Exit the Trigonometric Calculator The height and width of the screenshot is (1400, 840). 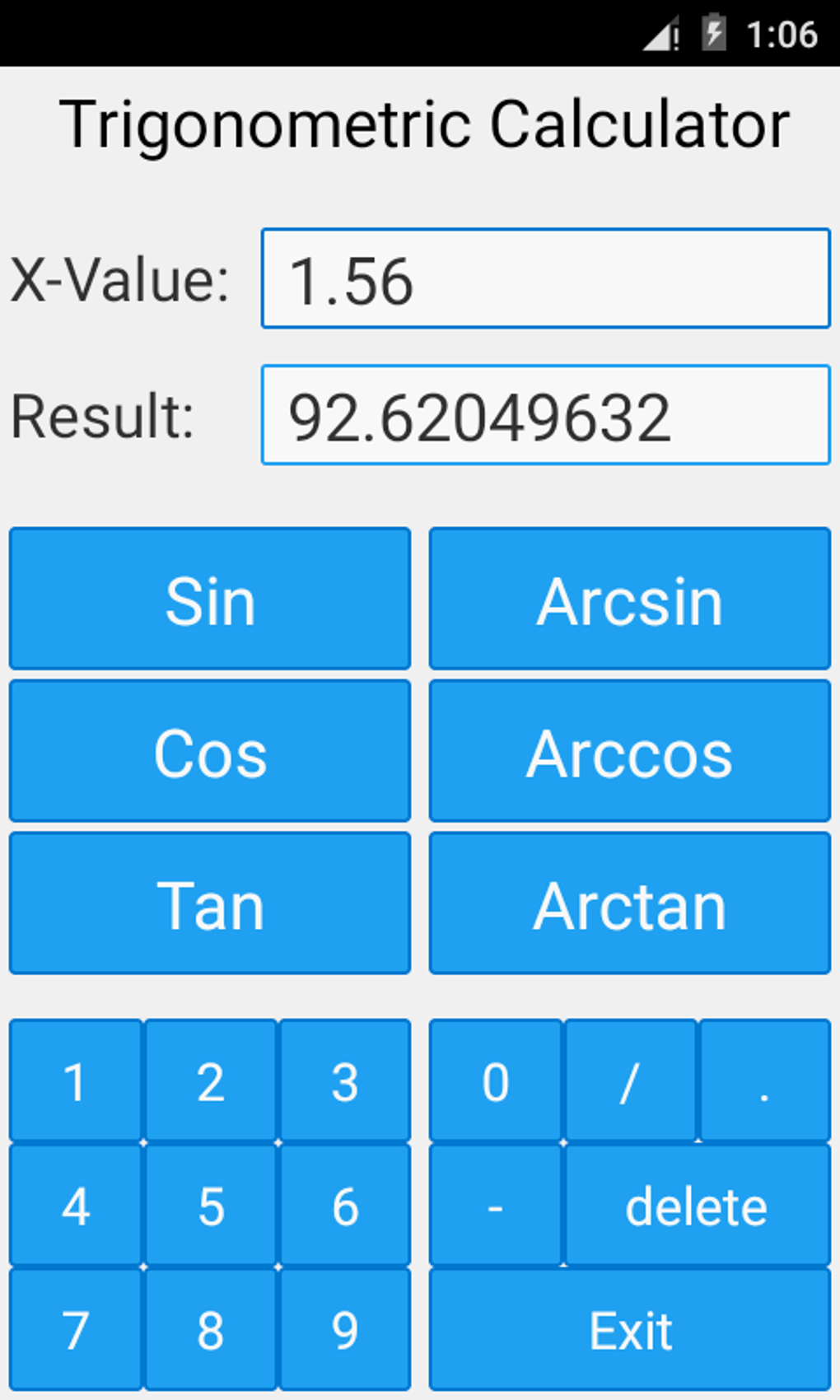pyautogui.click(x=630, y=1328)
